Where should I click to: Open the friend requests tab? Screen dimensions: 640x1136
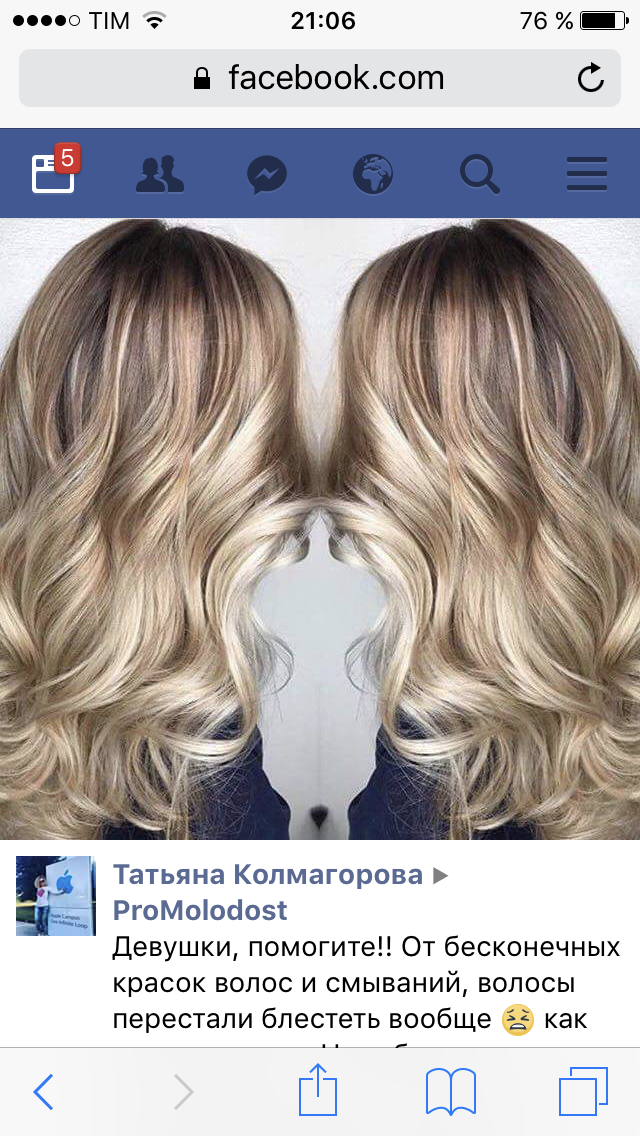click(160, 175)
